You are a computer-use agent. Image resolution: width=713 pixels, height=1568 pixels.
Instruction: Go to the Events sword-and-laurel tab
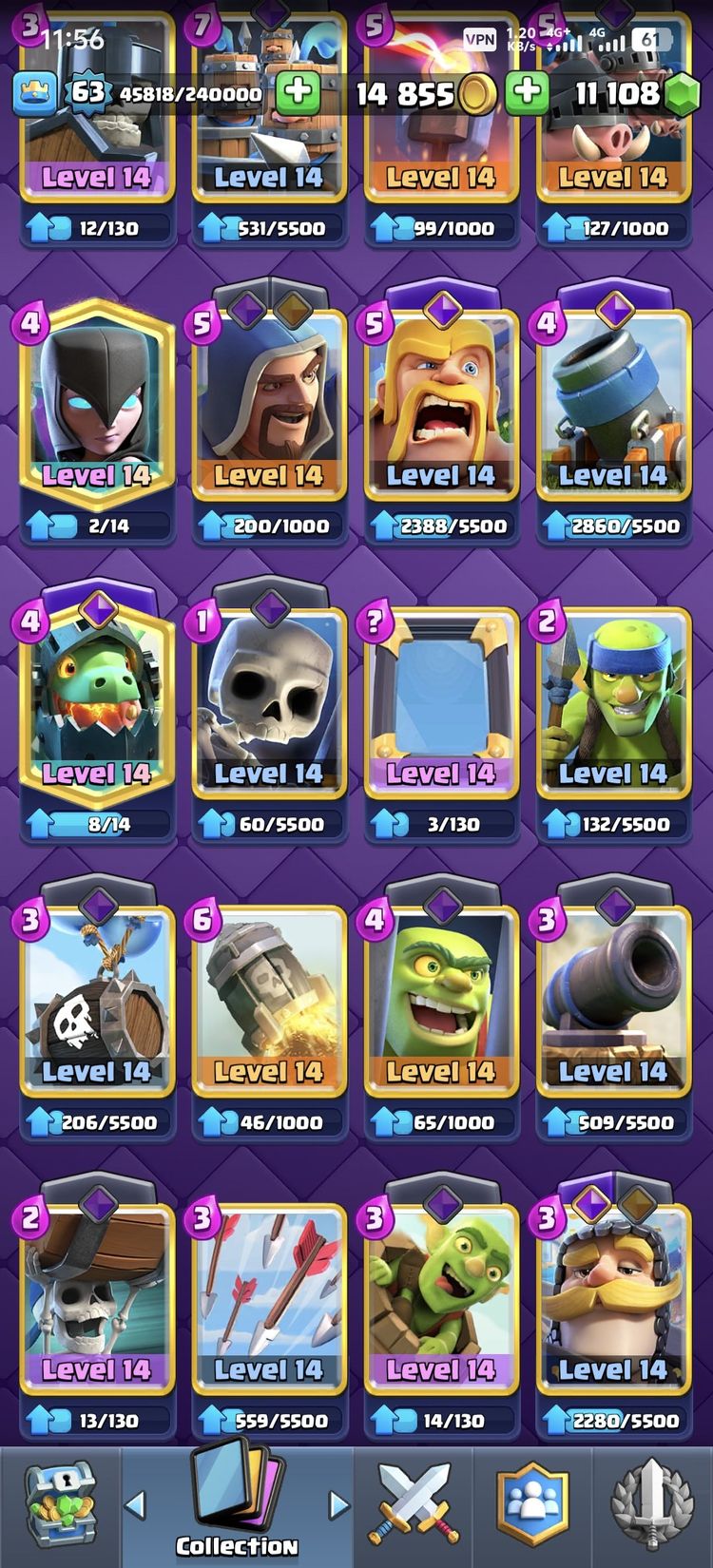coord(651,1504)
